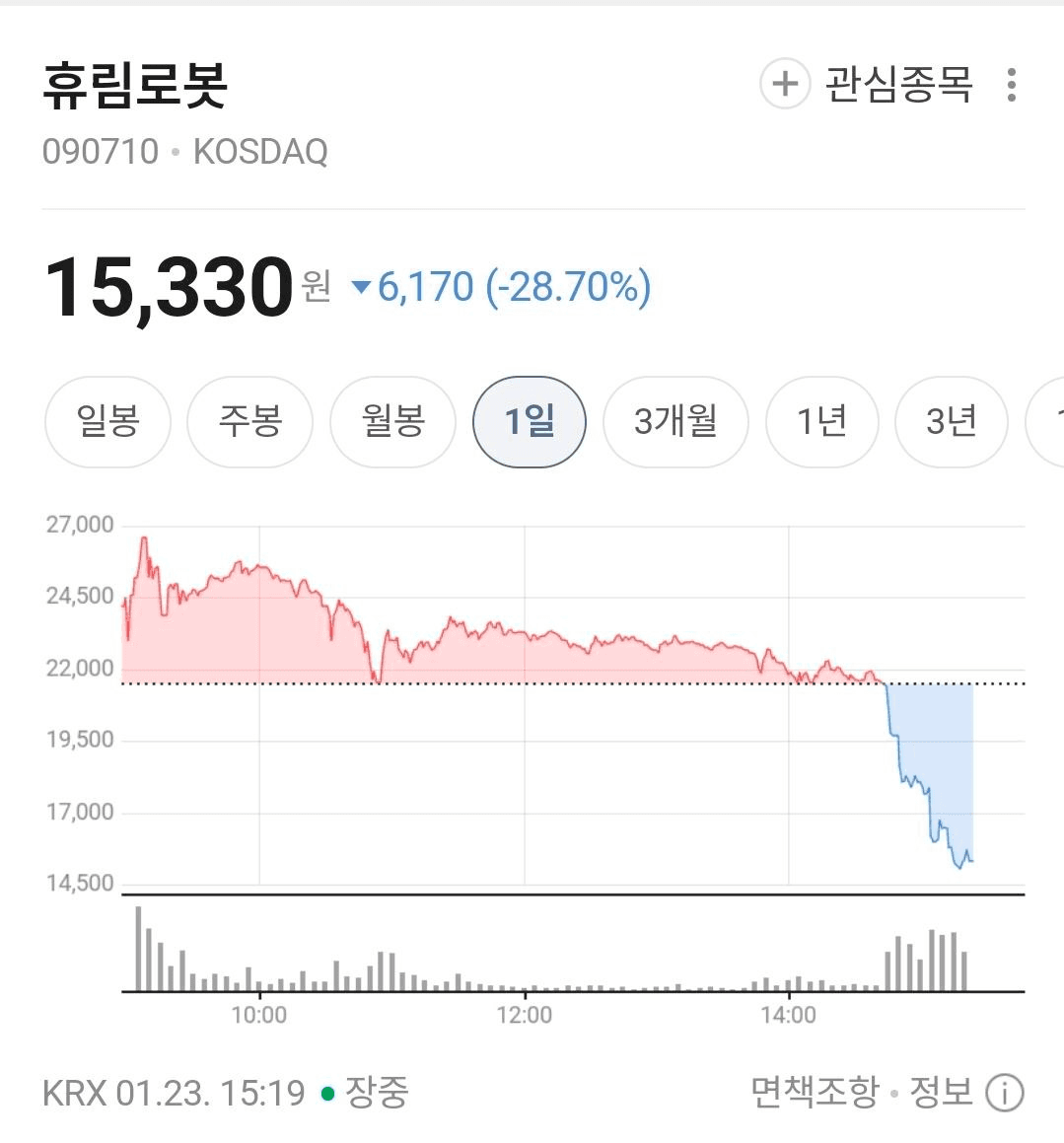Viewport: 1064px width, 1143px height.
Task: Change chart period to 3년
Action: tap(951, 422)
